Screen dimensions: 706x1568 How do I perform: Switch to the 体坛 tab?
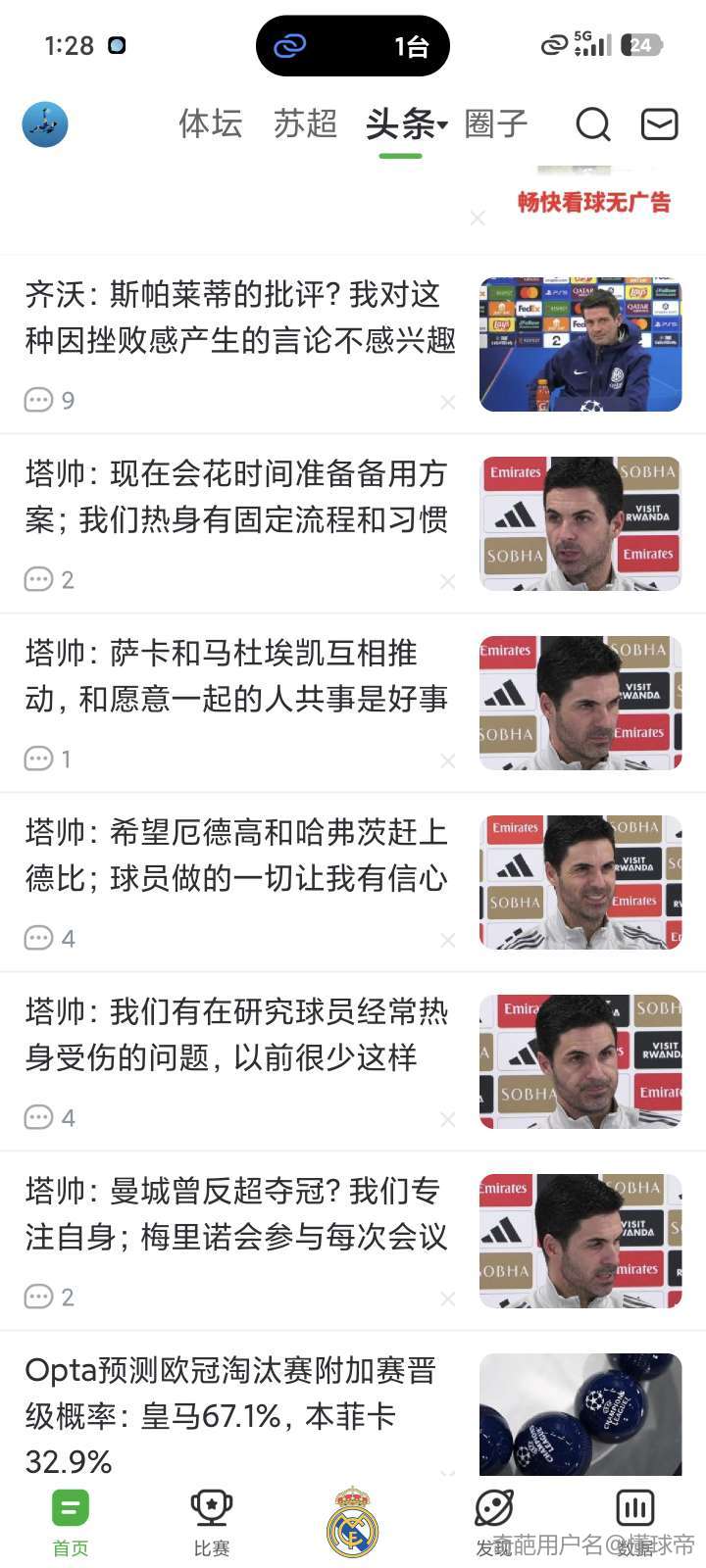tap(210, 123)
